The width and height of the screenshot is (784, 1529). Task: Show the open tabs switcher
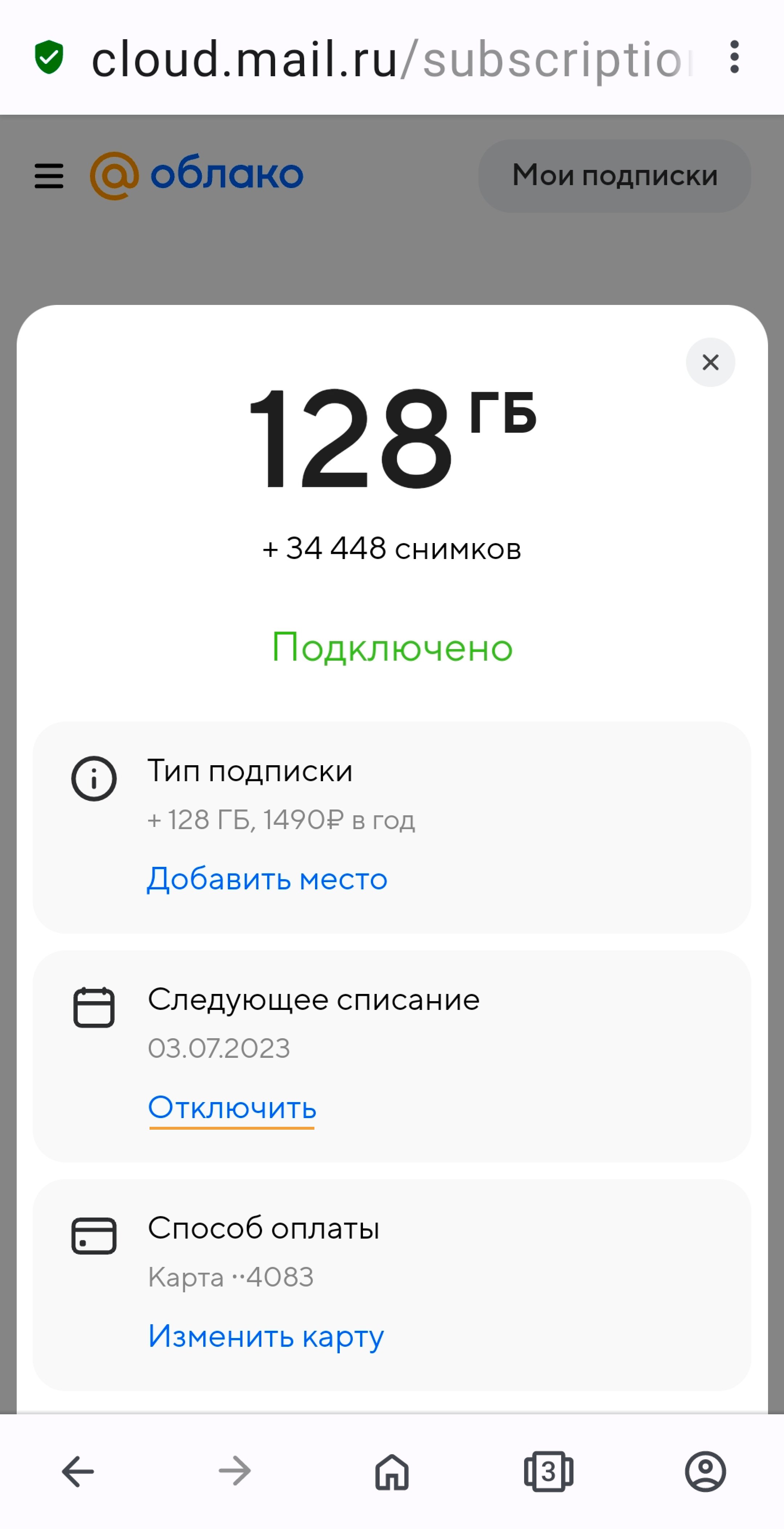[548, 1471]
